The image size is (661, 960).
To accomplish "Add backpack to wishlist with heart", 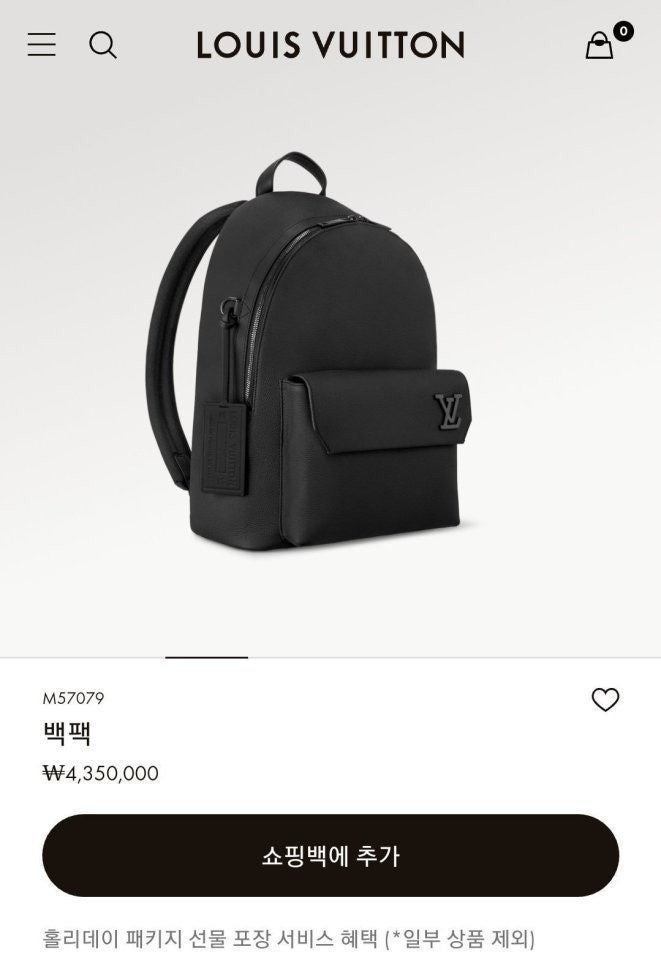I will click(x=605, y=700).
